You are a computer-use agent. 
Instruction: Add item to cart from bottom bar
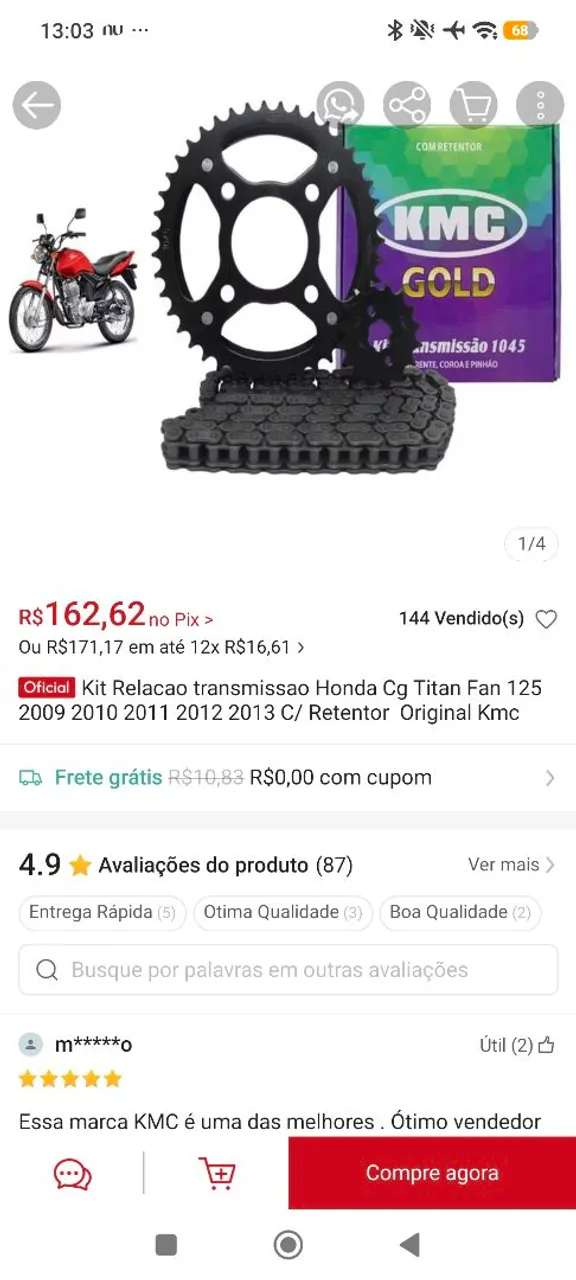[217, 1173]
